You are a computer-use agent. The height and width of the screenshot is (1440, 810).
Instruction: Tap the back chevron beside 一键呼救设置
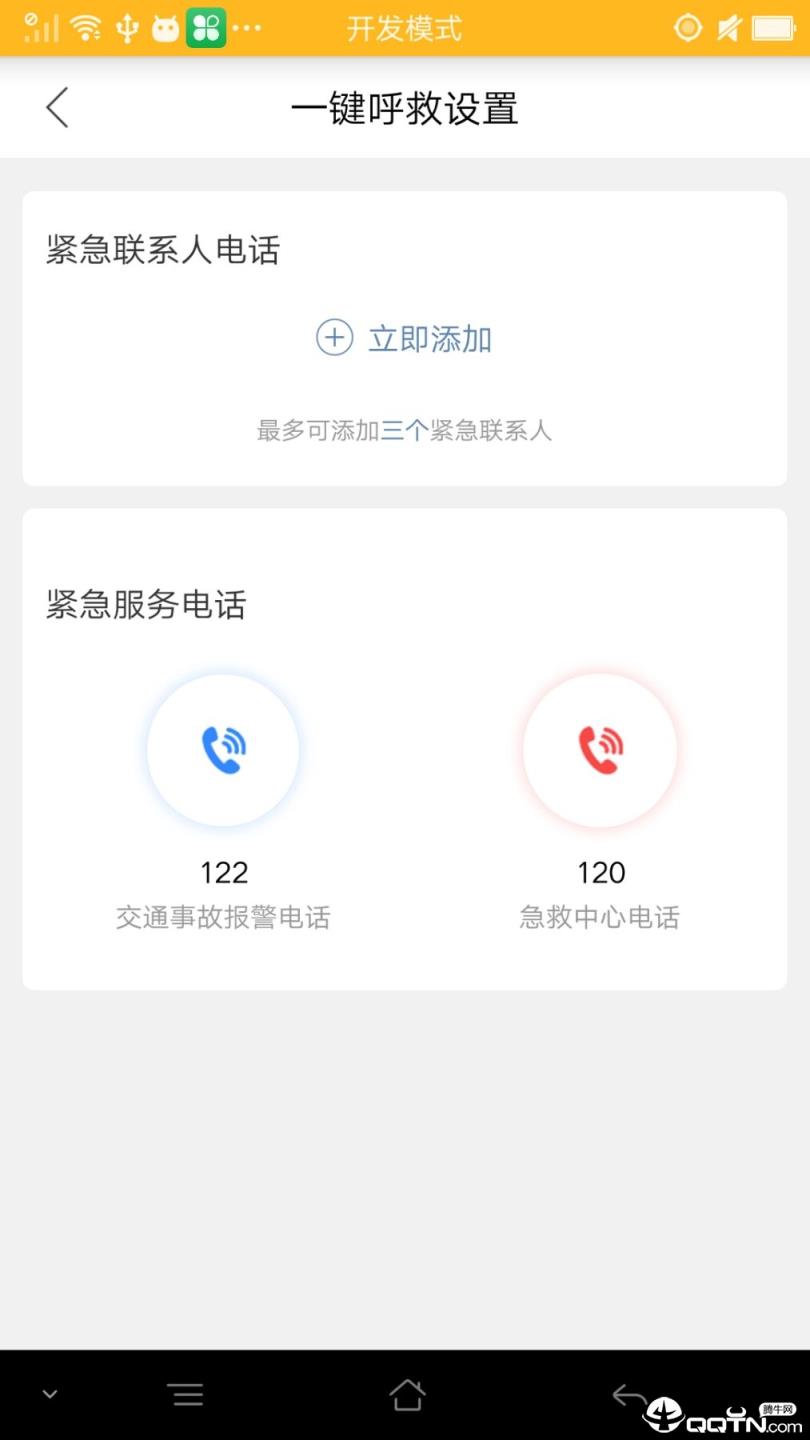pos(57,108)
